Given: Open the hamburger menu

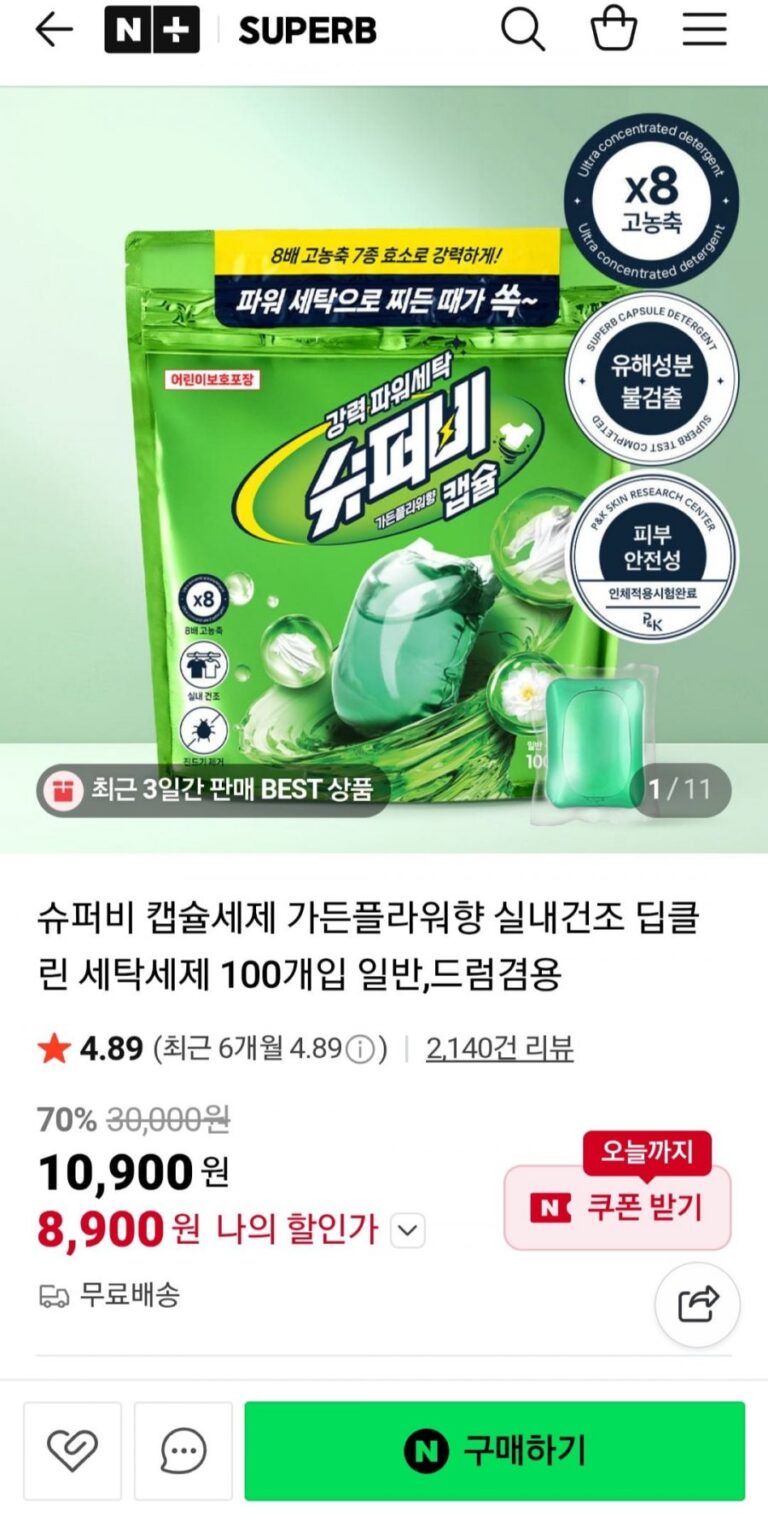Looking at the screenshot, I should [x=704, y=31].
